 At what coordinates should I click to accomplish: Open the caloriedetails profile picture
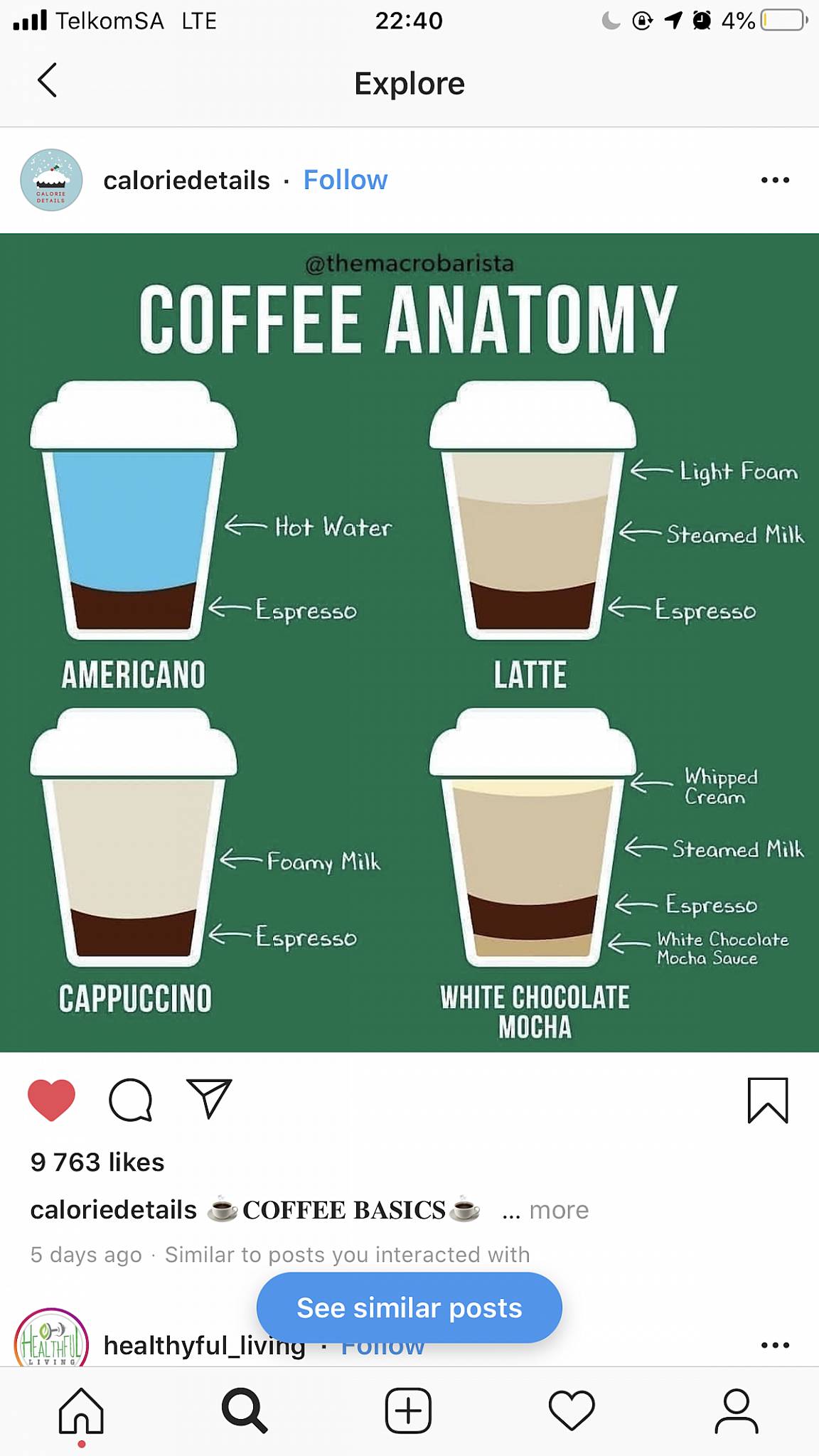[x=51, y=180]
